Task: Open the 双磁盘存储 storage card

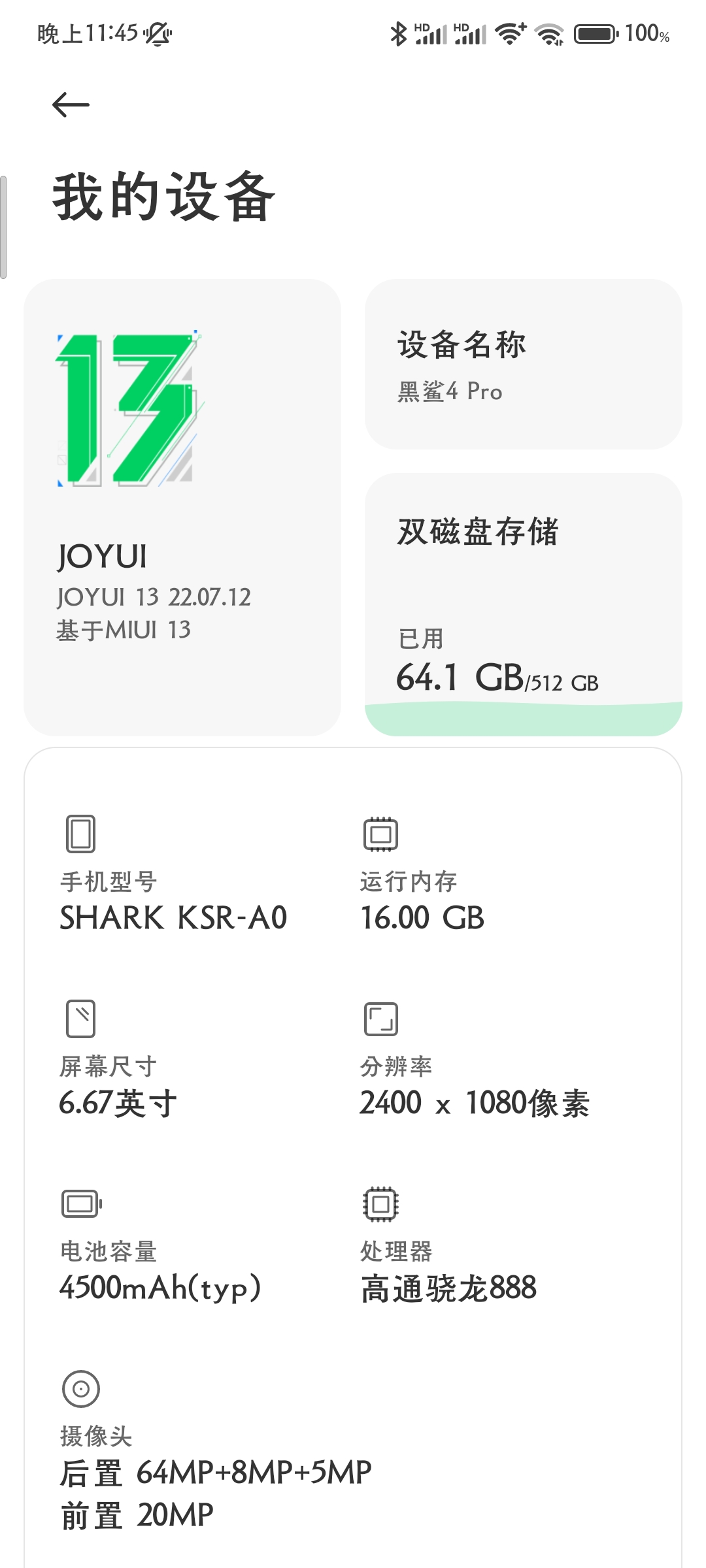Action: point(524,604)
